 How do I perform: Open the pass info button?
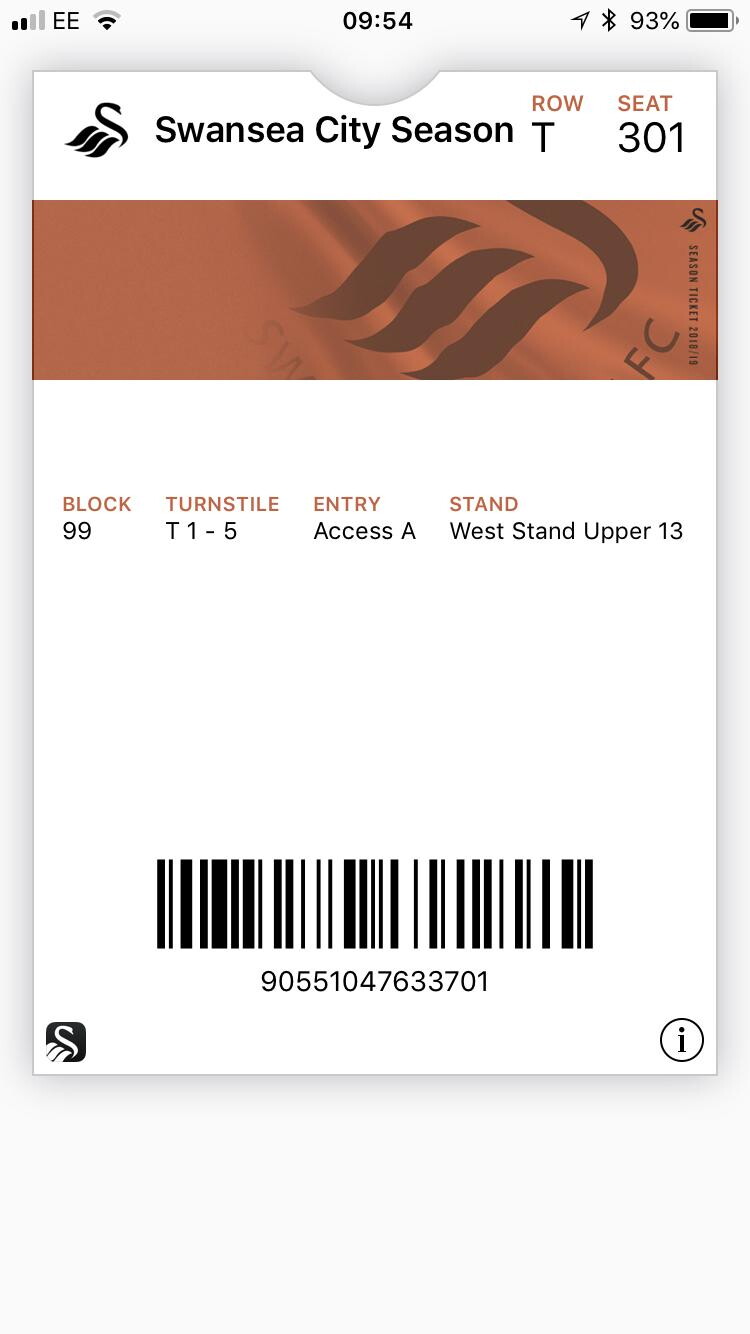click(681, 1041)
